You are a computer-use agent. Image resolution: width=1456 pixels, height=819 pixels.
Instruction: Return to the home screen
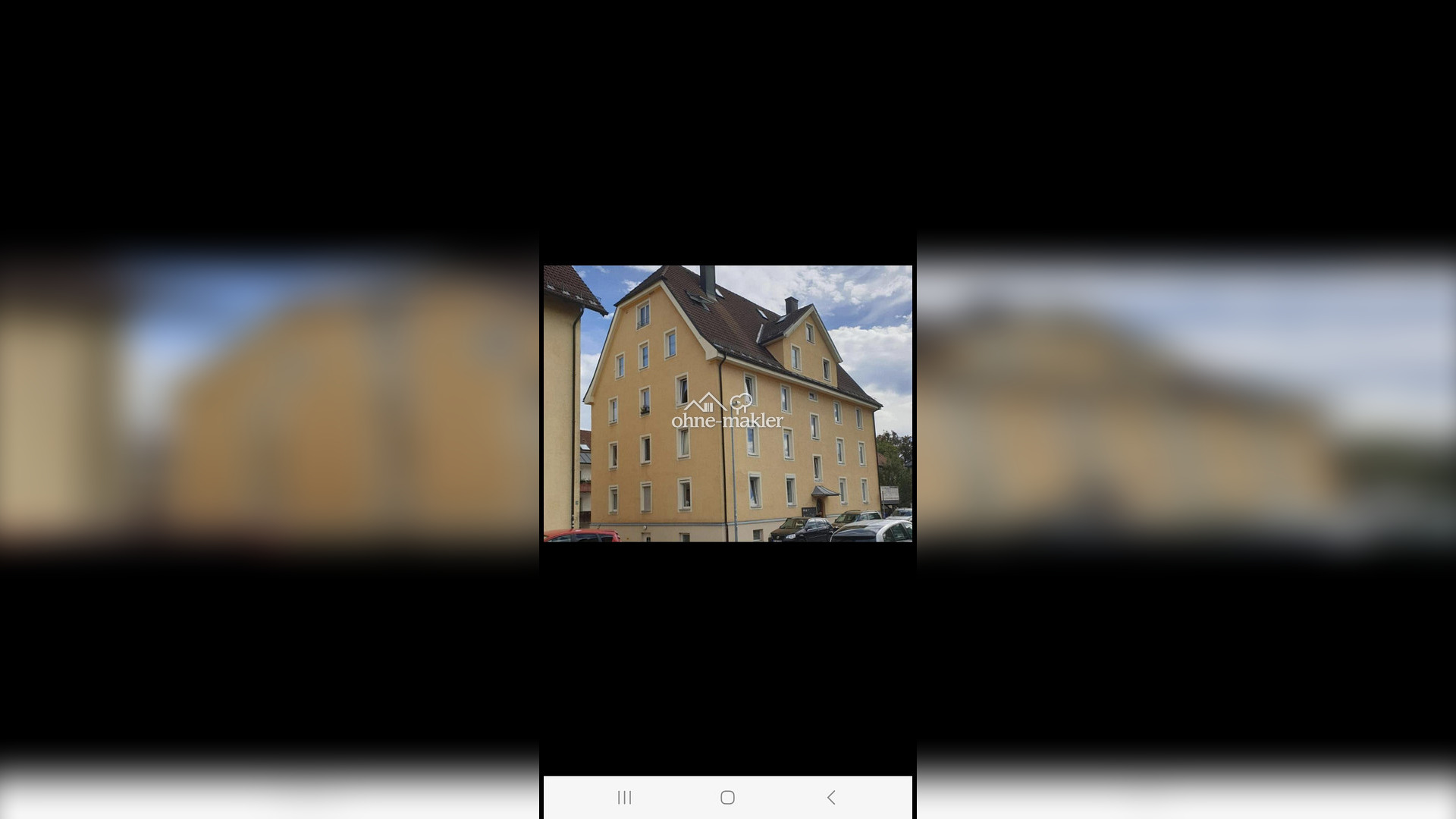click(x=727, y=797)
